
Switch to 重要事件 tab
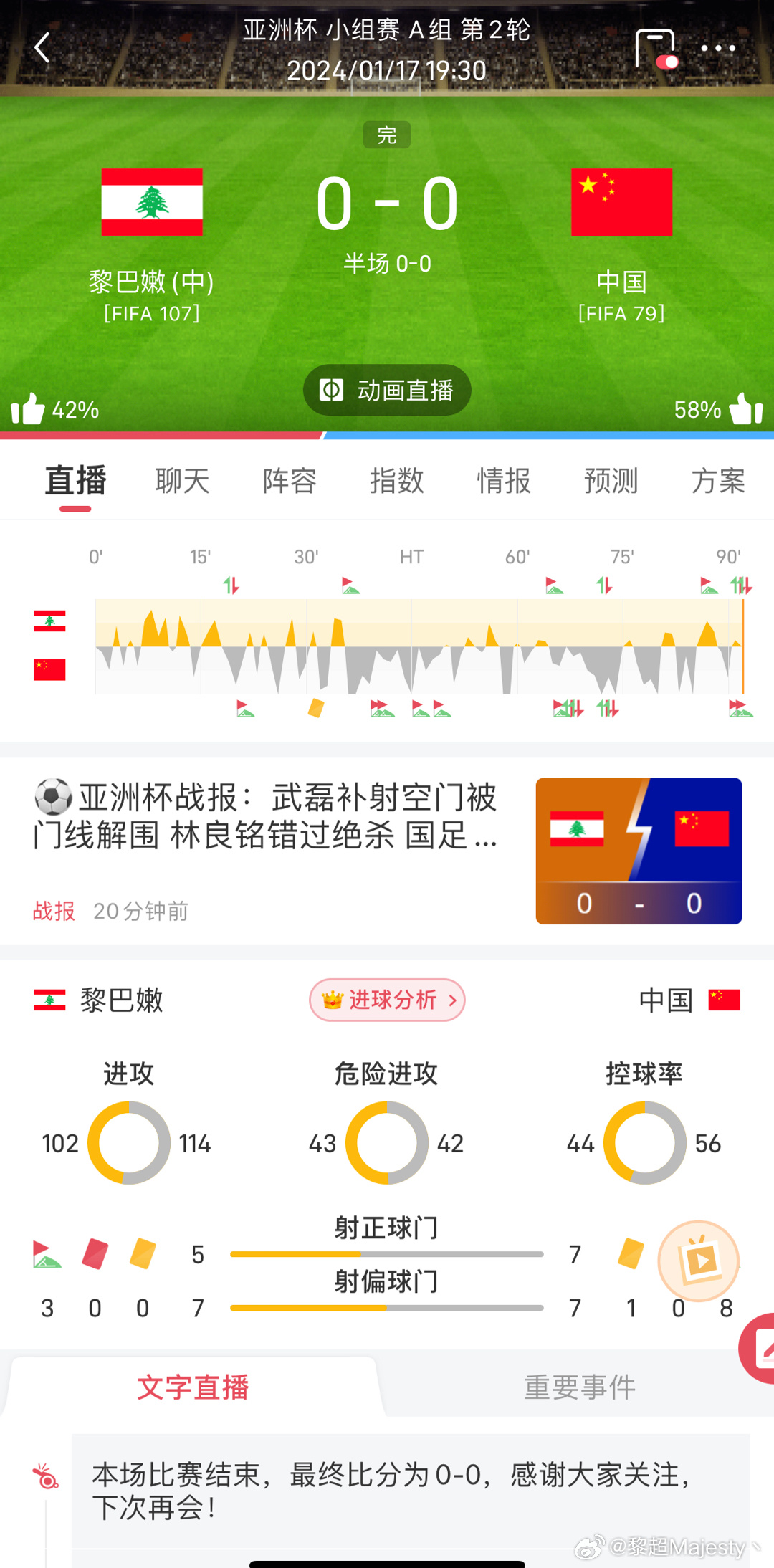point(580,1387)
